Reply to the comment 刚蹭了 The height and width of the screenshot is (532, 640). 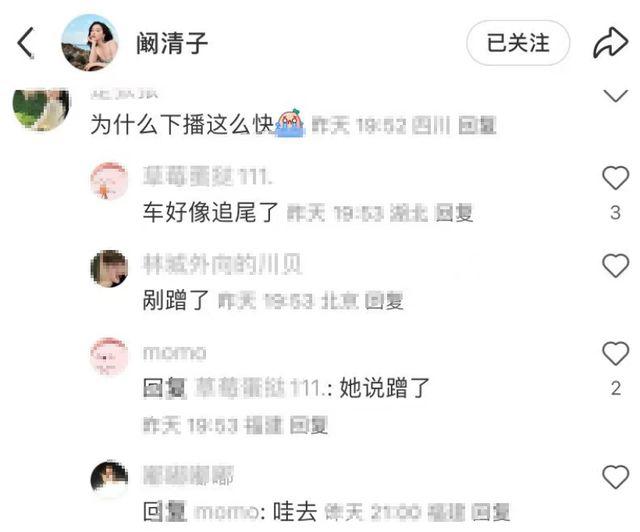point(384,299)
